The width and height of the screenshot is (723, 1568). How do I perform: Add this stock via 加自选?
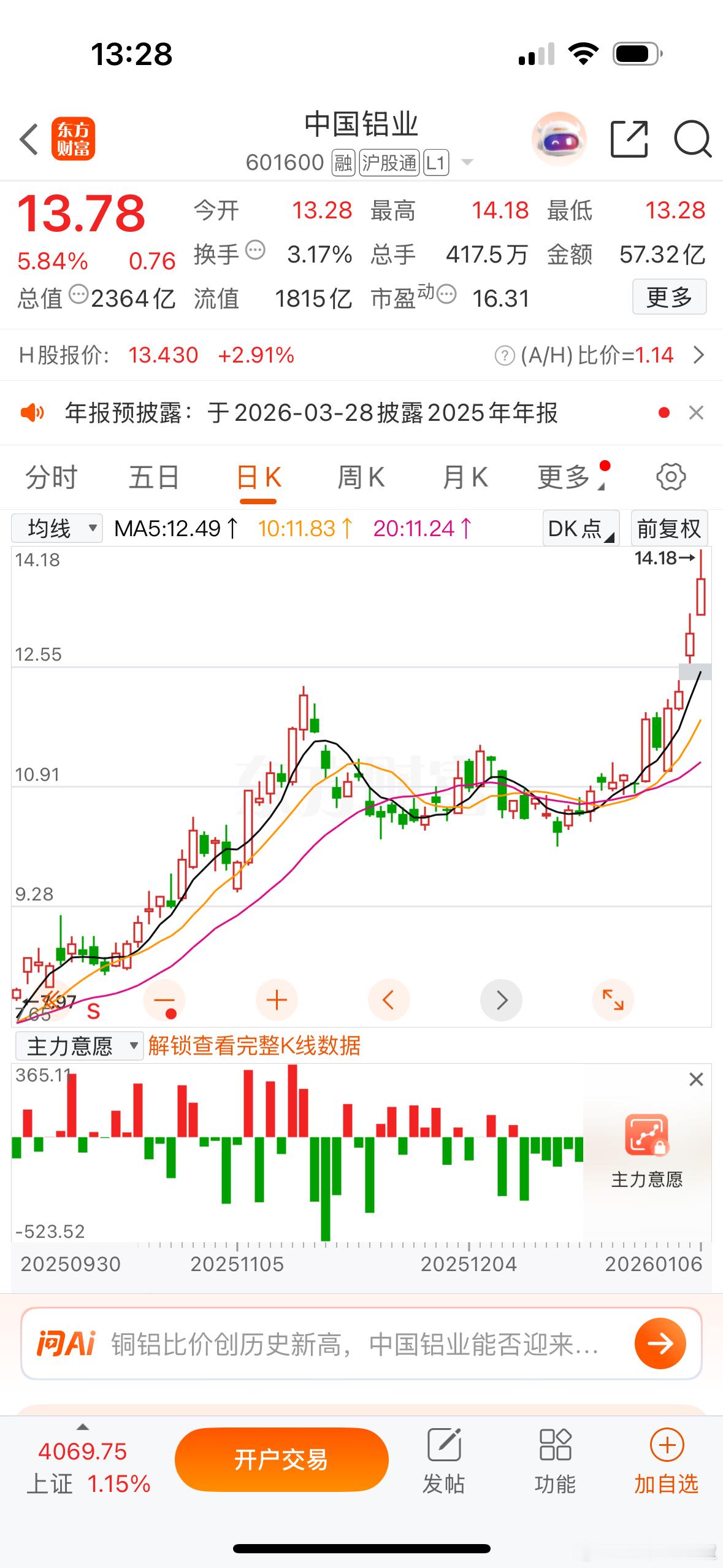pyautogui.click(x=667, y=1463)
